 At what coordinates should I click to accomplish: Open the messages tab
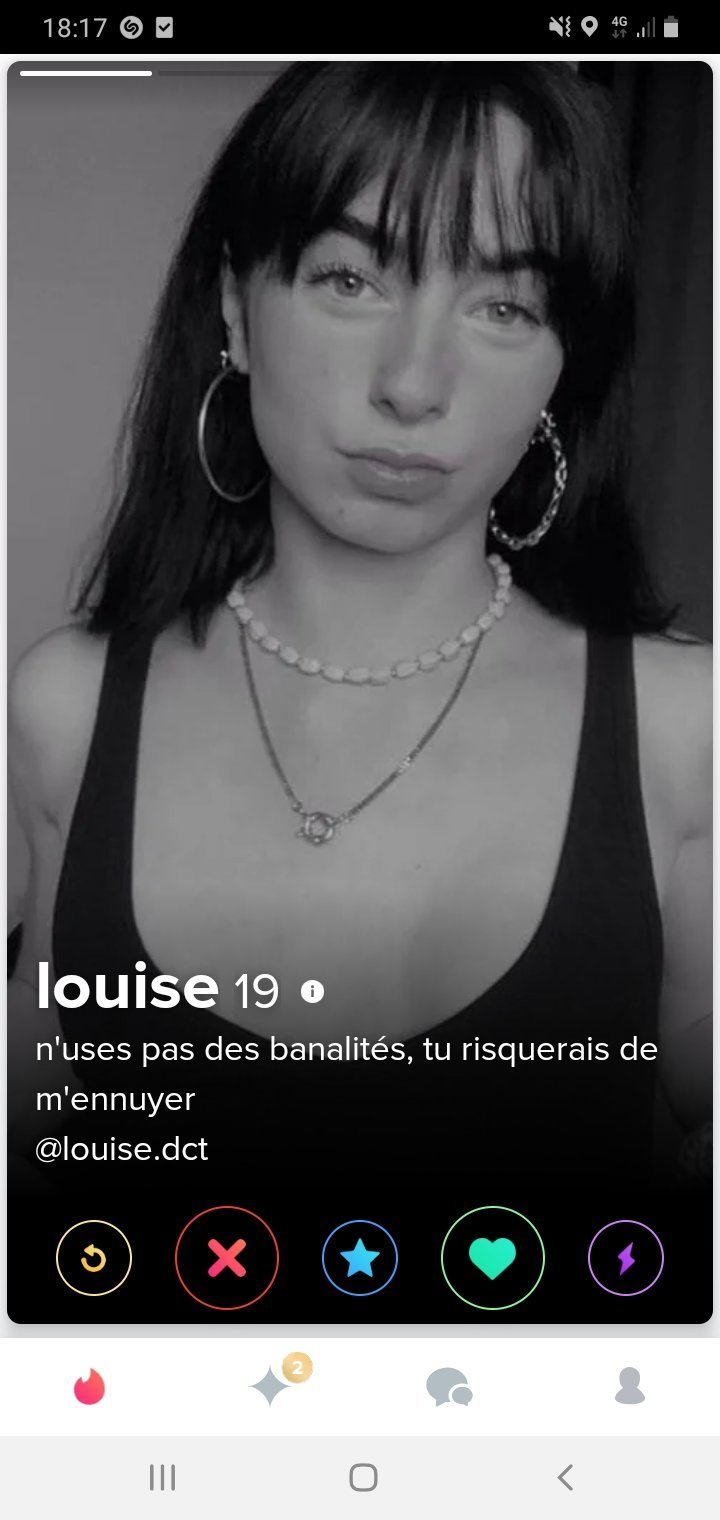449,1387
